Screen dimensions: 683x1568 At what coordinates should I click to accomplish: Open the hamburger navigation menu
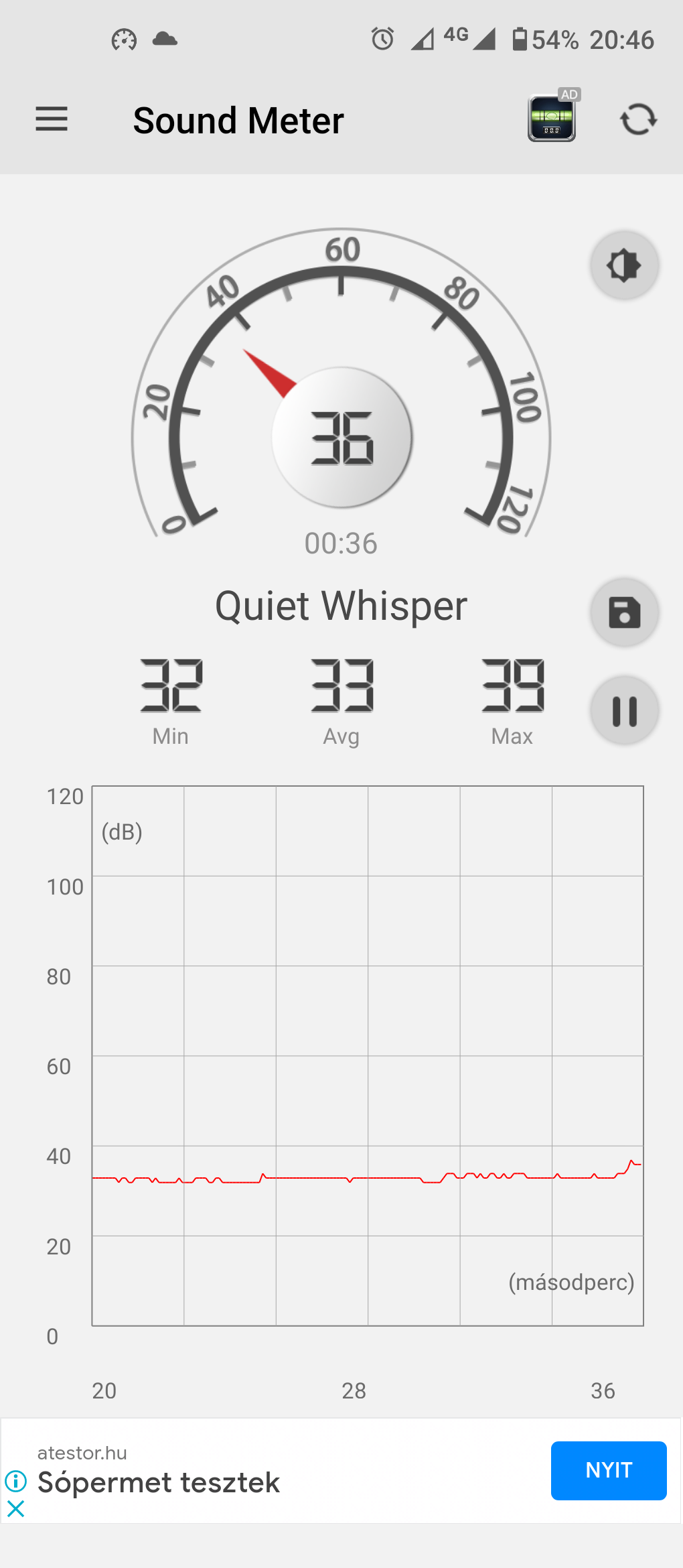pos(52,119)
